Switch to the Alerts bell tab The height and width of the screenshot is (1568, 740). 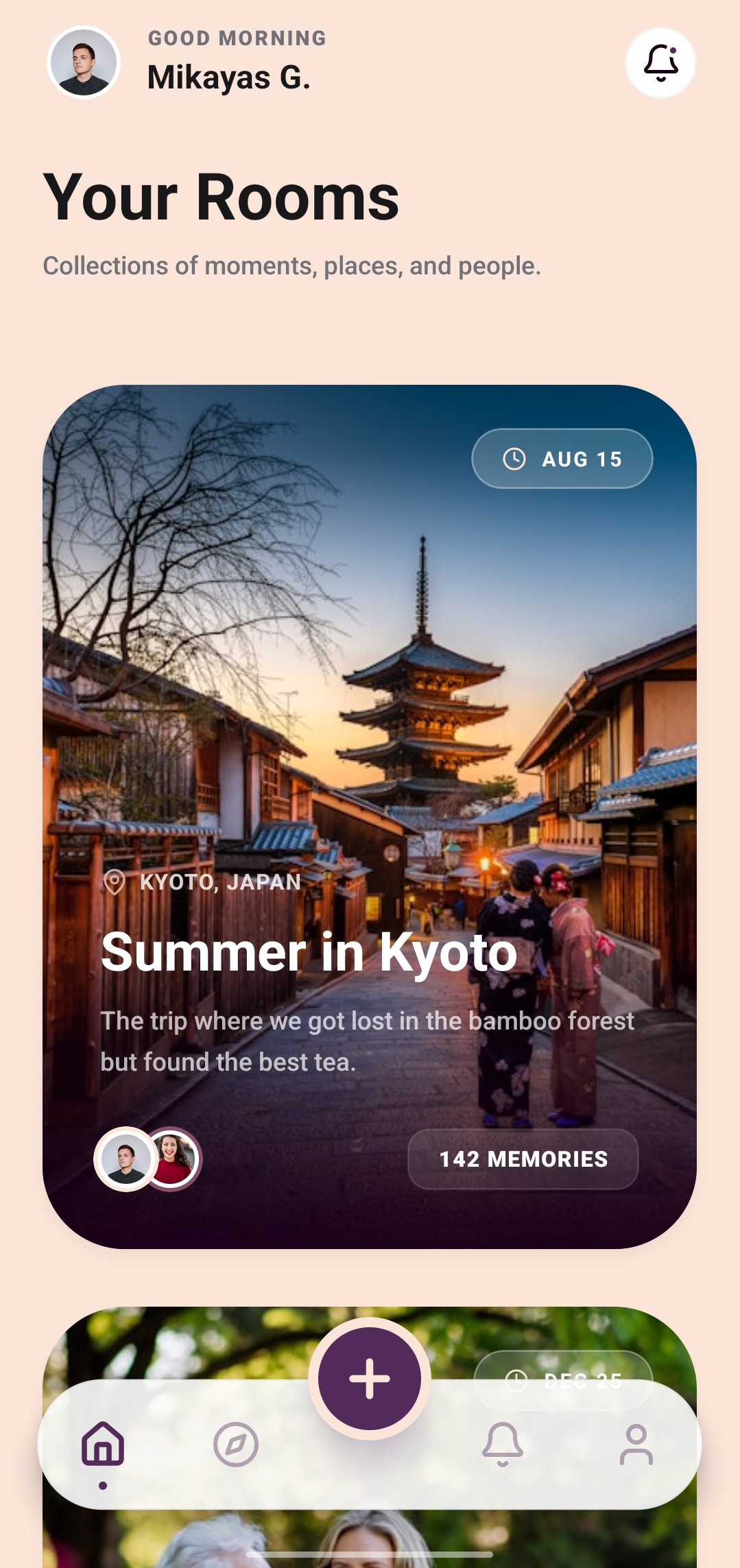[x=503, y=1445]
